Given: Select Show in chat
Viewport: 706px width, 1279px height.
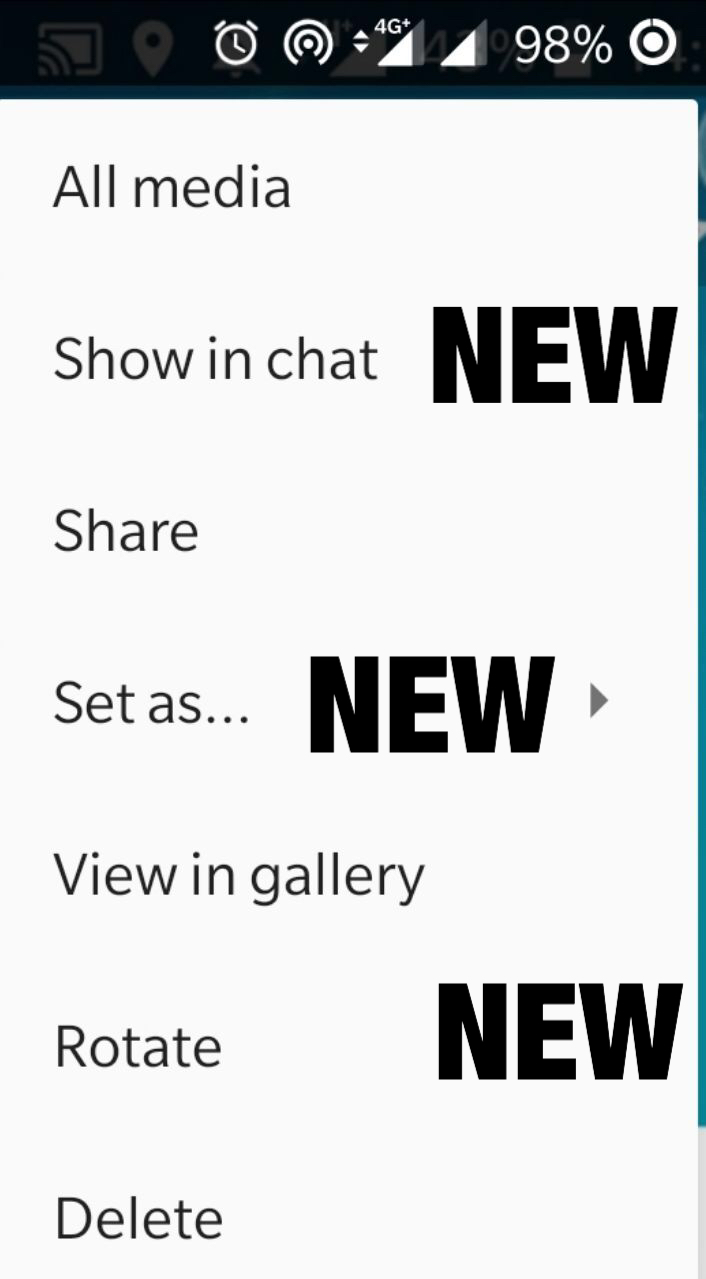Looking at the screenshot, I should [x=216, y=360].
